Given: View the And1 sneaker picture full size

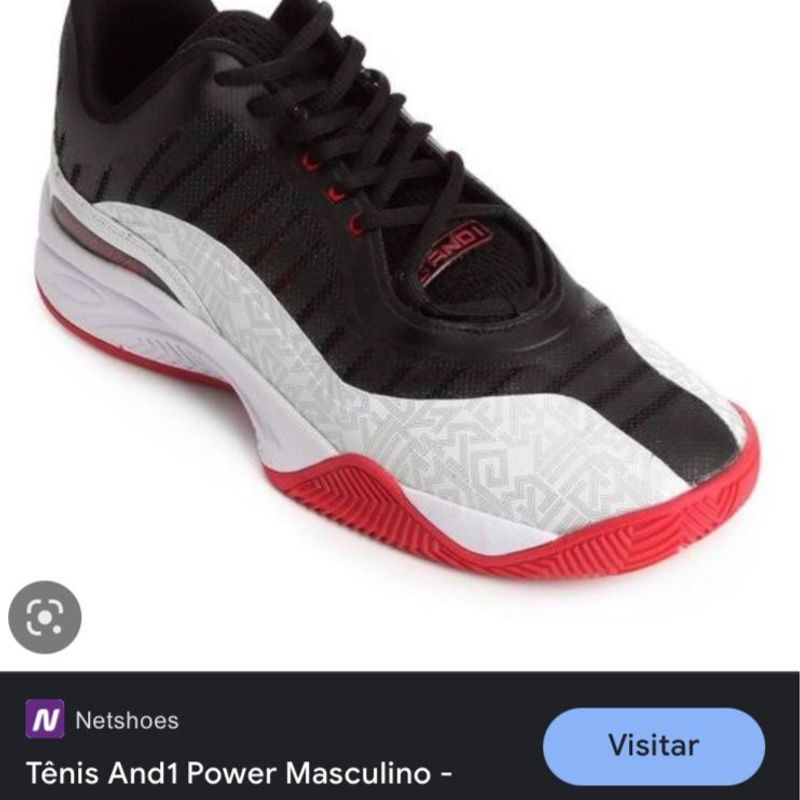Looking at the screenshot, I should click(400, 300).
